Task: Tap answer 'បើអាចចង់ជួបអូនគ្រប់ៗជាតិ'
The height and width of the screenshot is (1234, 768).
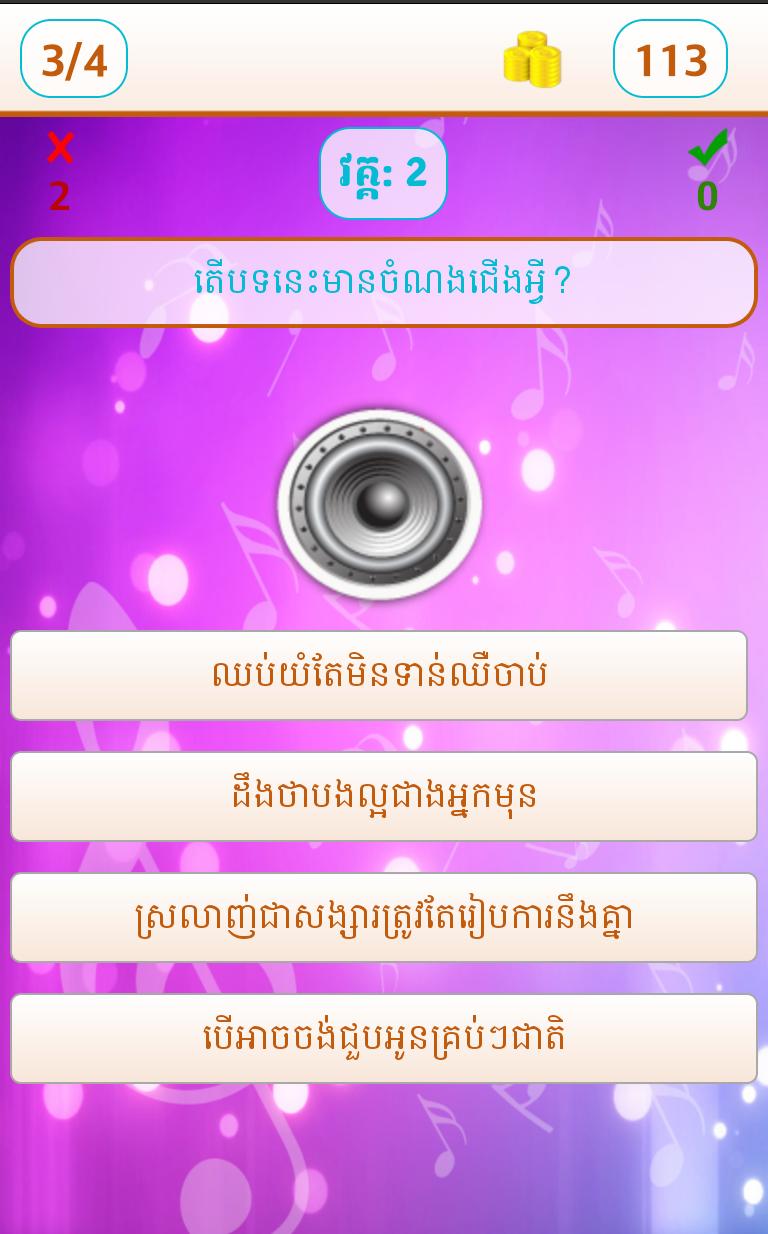Action: click(383, 1038)
